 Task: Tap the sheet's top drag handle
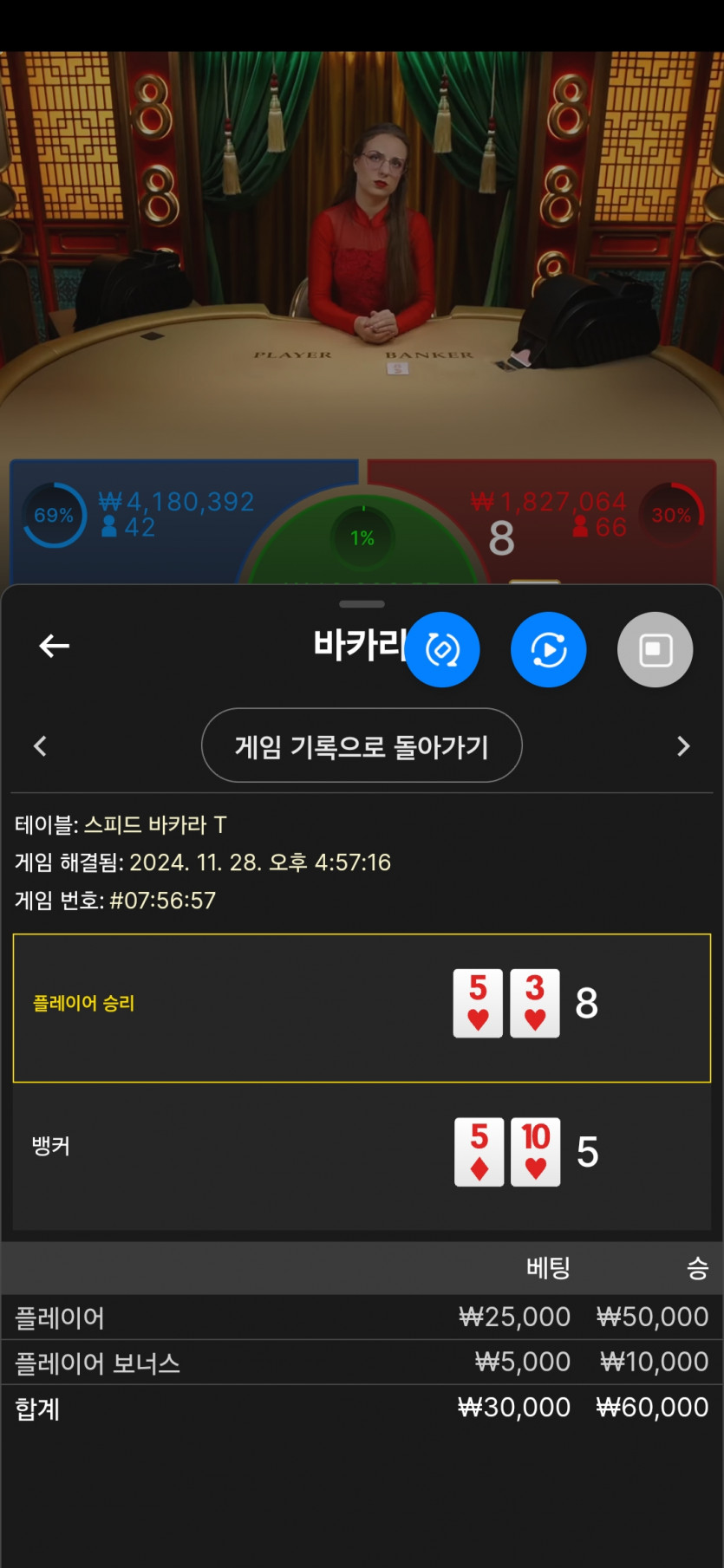pyautogui.click(x=362, y=604)
